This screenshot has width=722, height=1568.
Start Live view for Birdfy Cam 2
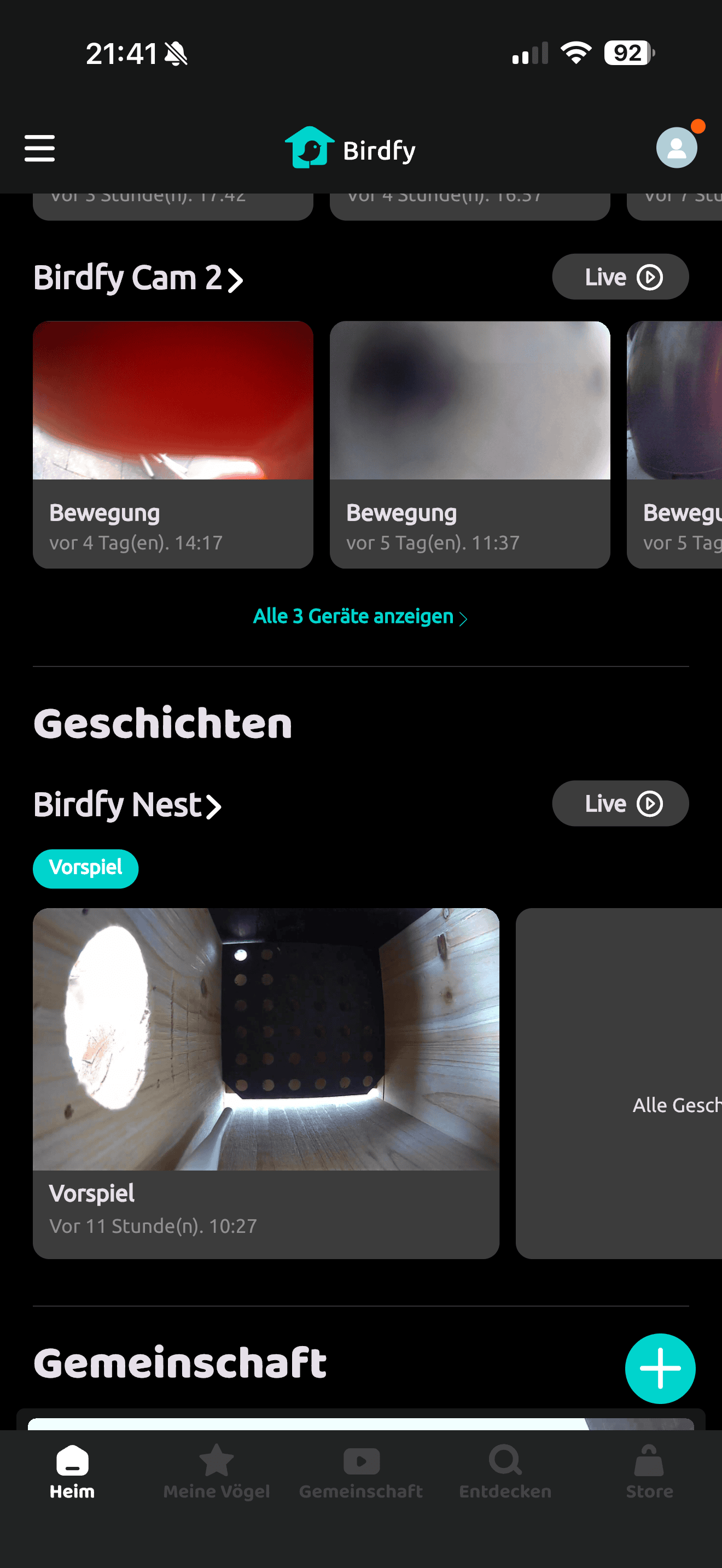click(x=620, y=277)
